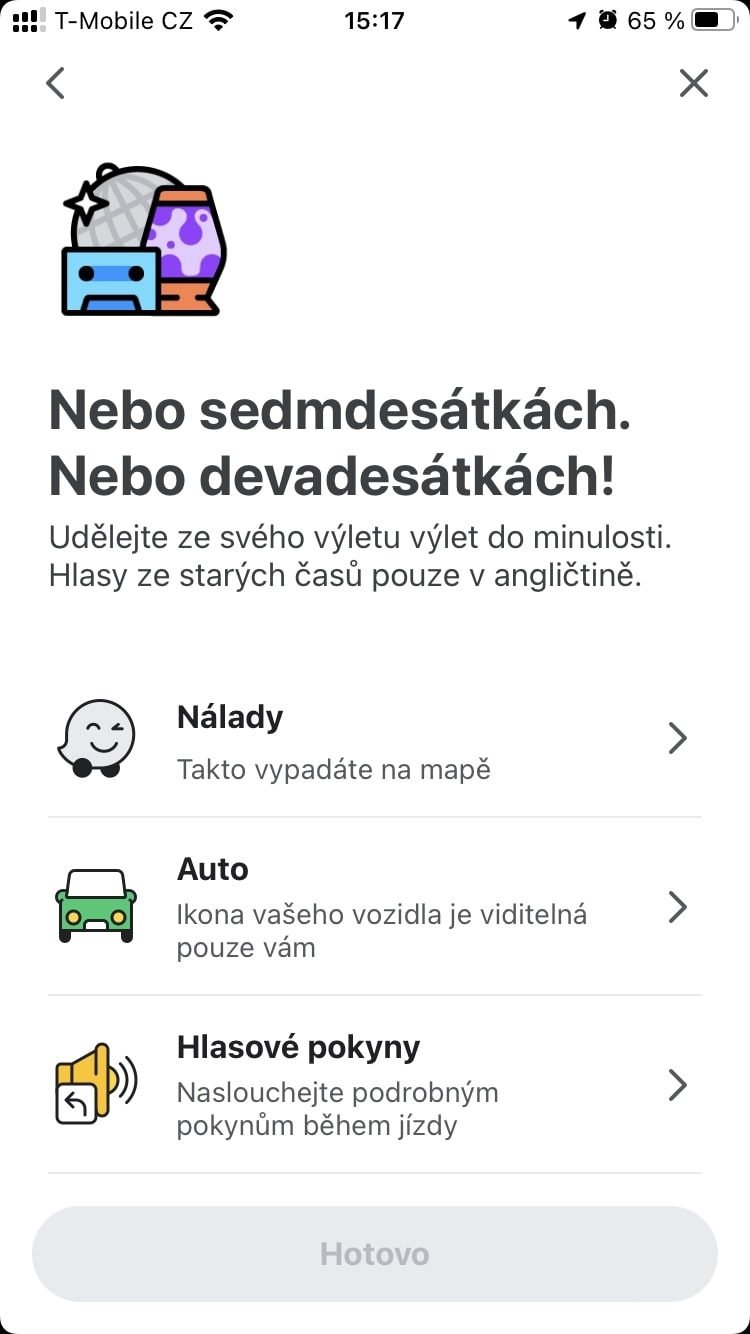The width and height of the screenshot is (750, 1334).
Task: Close this screen with the X
Action: tap(693, 83)
